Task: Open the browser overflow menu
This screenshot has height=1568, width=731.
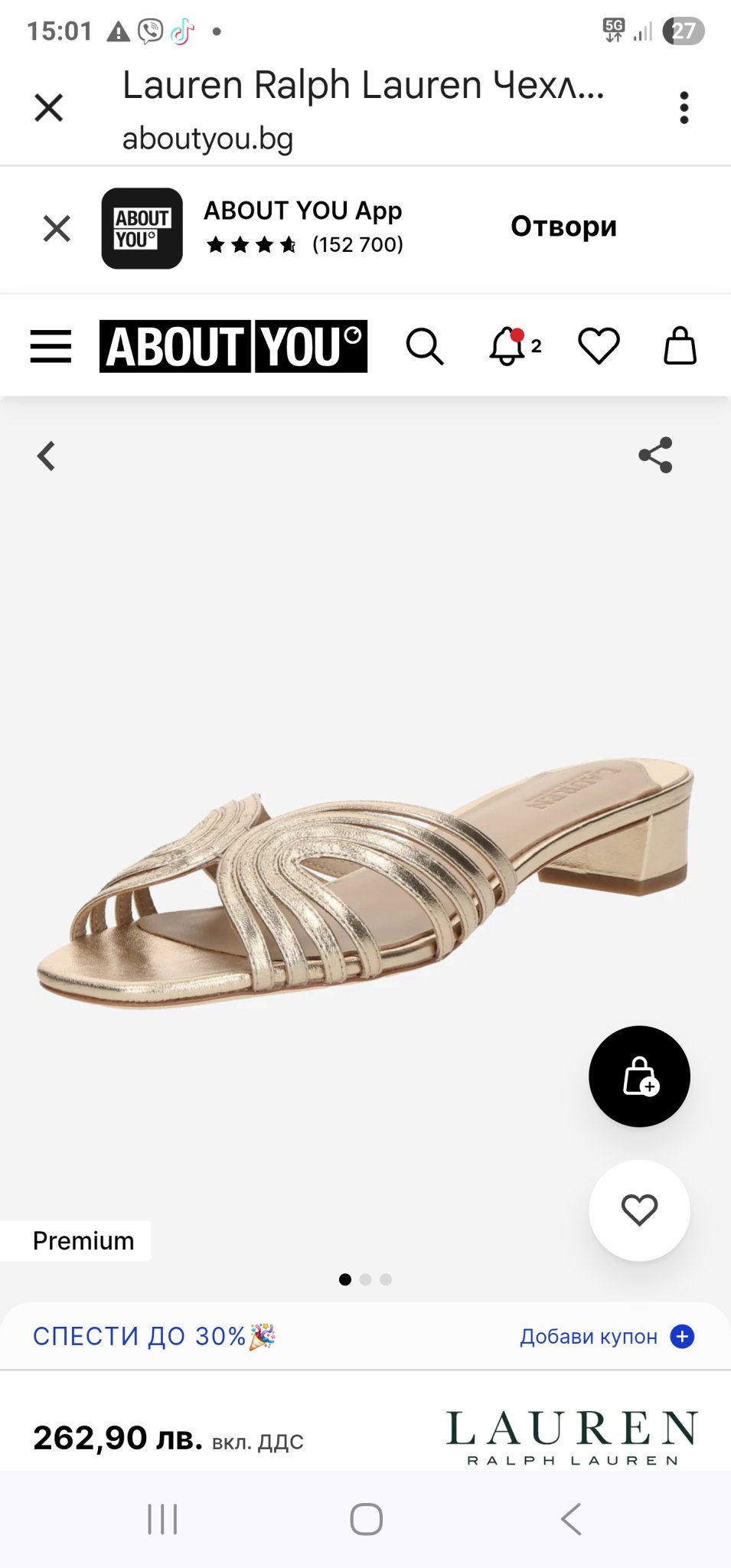Action: coord(684,108)
